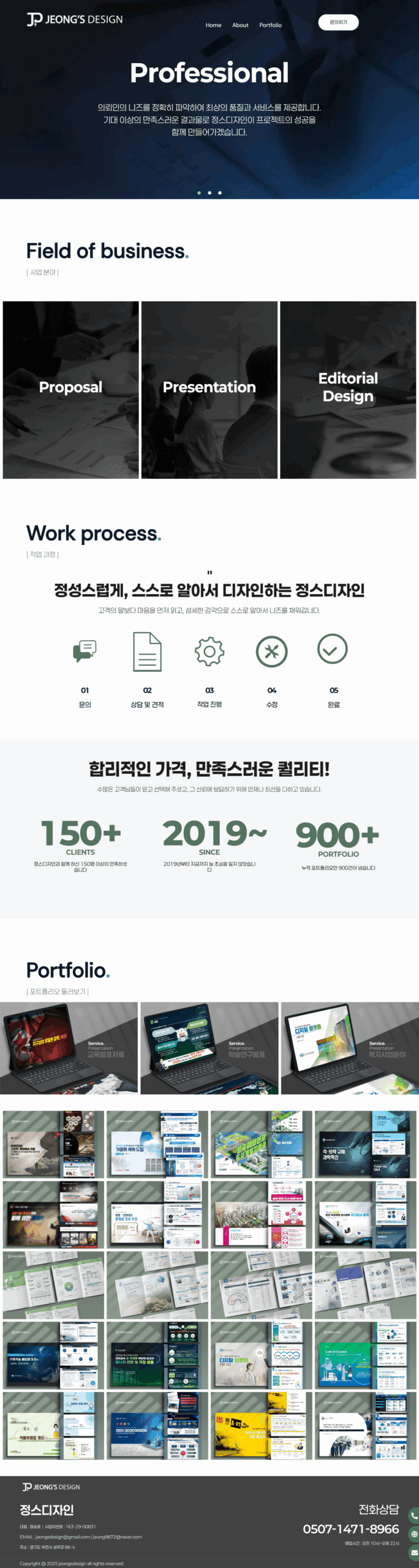Tap the 문의하기 inquiry button

tap(338, 23)
